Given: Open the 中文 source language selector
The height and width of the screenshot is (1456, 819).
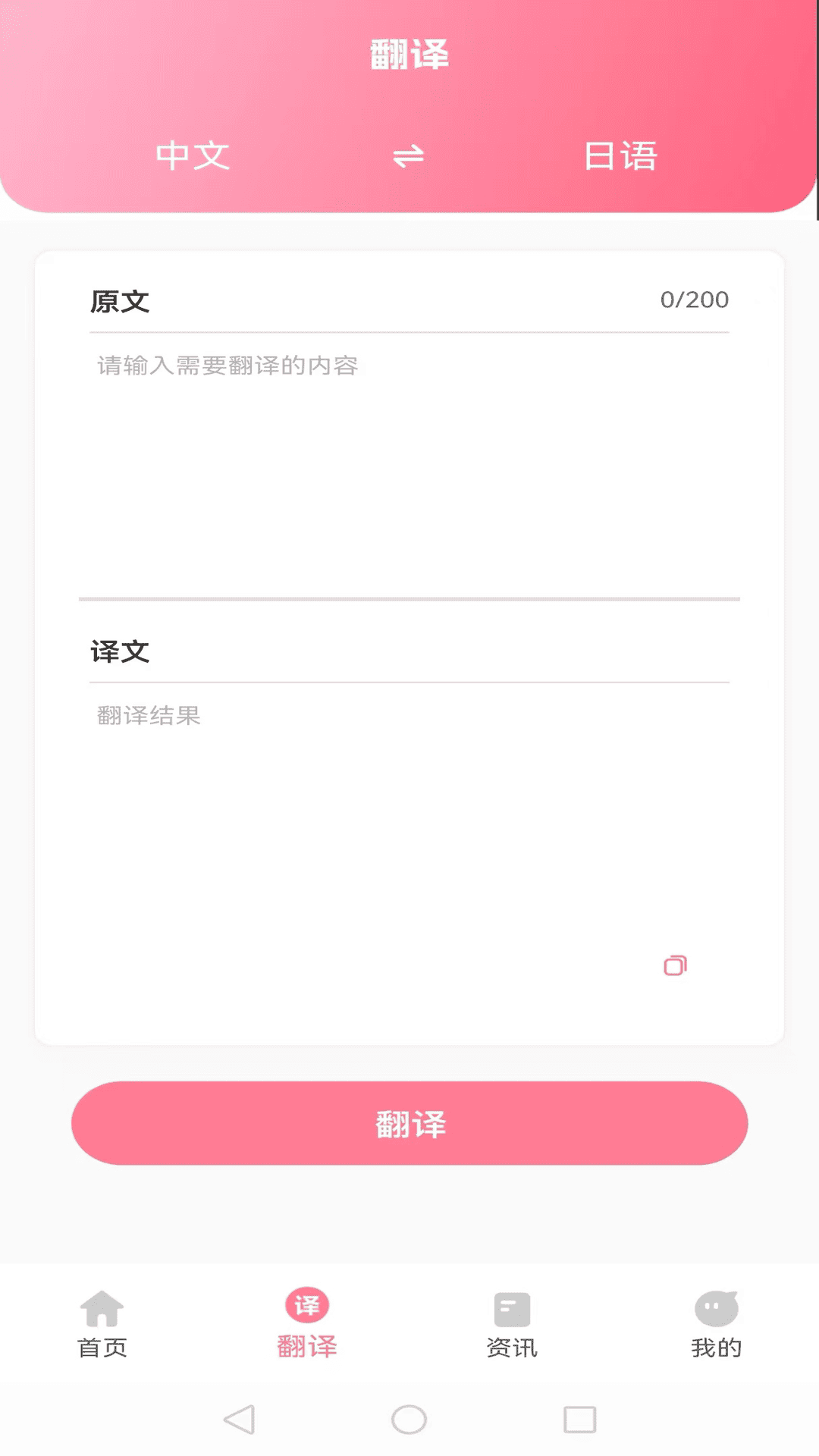Looking at the screenshot, I should pyautogui.click(x=193, y=155).
